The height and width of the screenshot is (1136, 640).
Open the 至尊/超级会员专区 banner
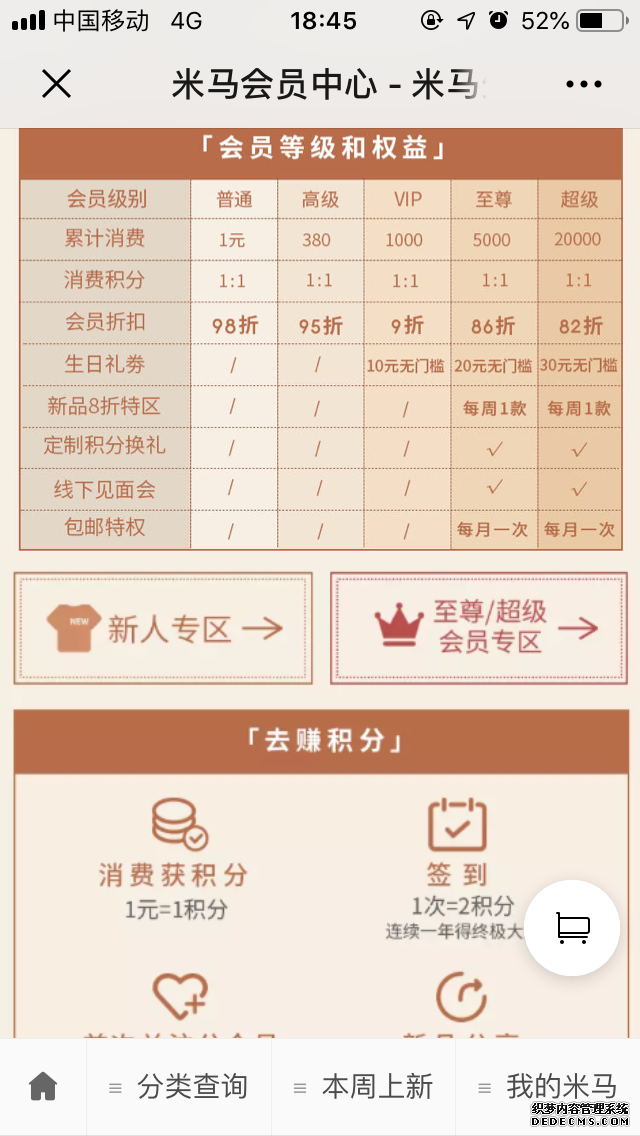coord(479,628)
